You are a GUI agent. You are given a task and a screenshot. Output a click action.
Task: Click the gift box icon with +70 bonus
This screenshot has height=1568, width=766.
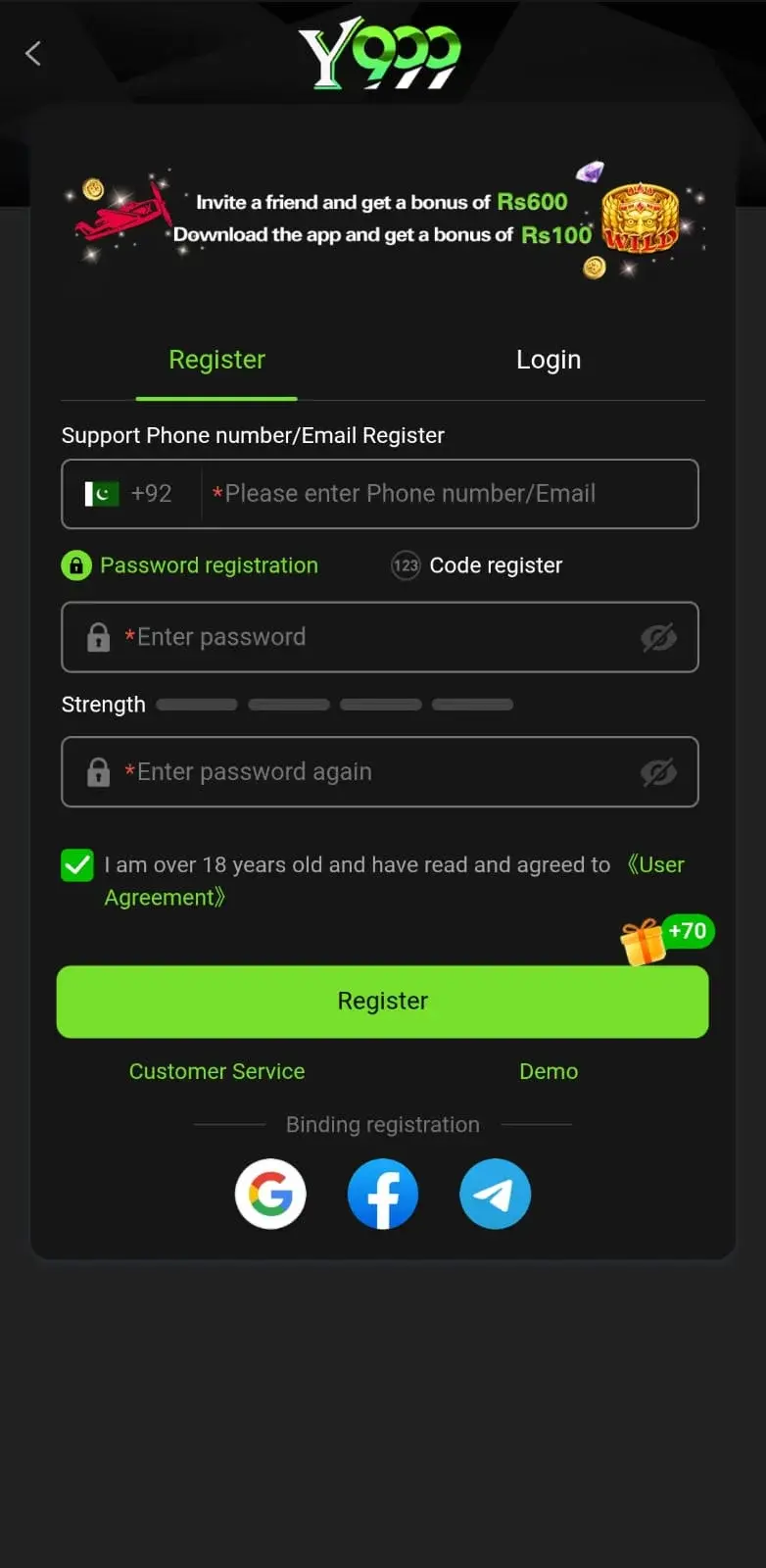click(646, 943)
